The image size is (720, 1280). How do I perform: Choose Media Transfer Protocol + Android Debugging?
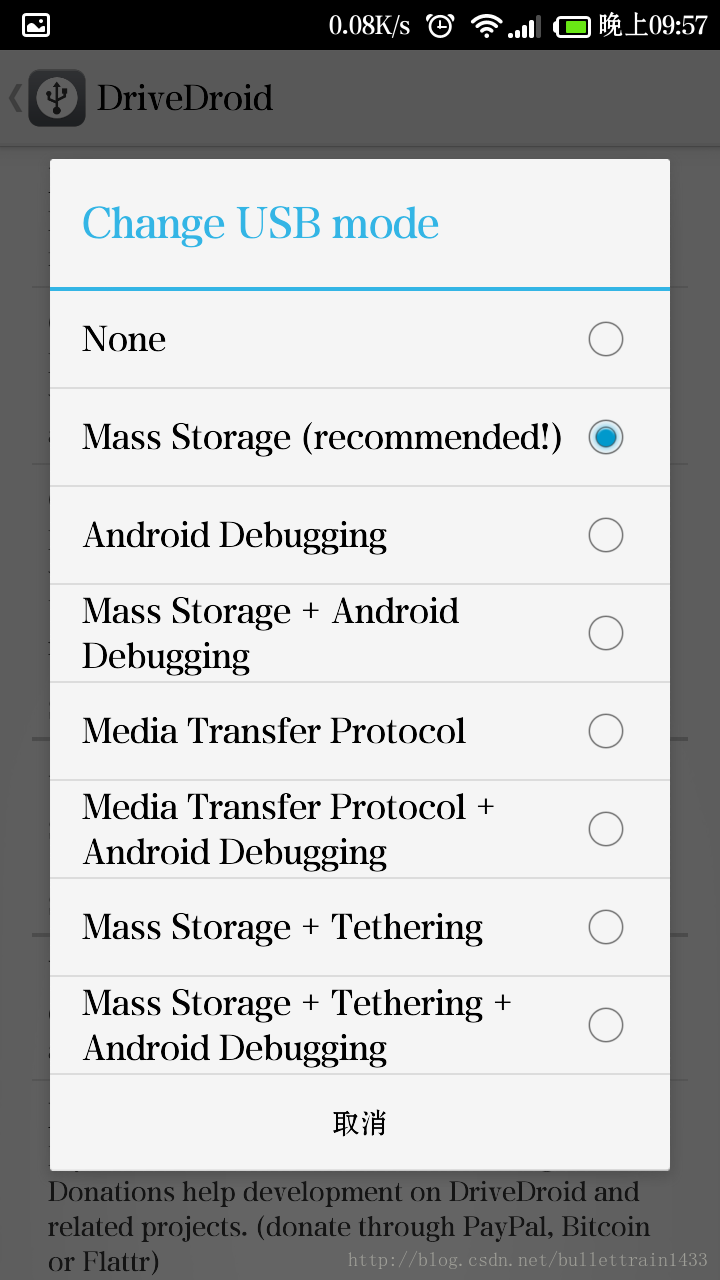click(360, 829)
